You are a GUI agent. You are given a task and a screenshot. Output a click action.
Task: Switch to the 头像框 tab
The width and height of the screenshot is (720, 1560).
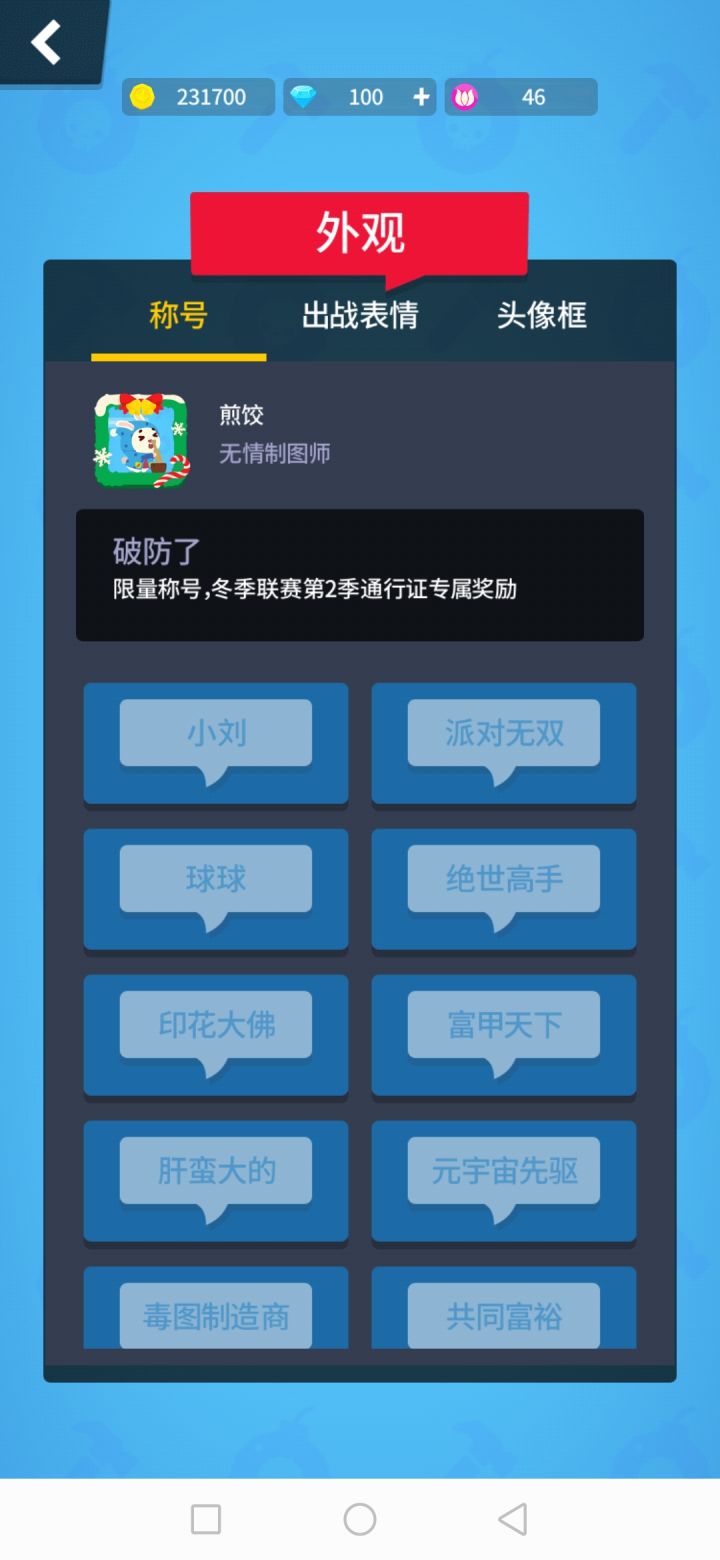click(541, 316)
